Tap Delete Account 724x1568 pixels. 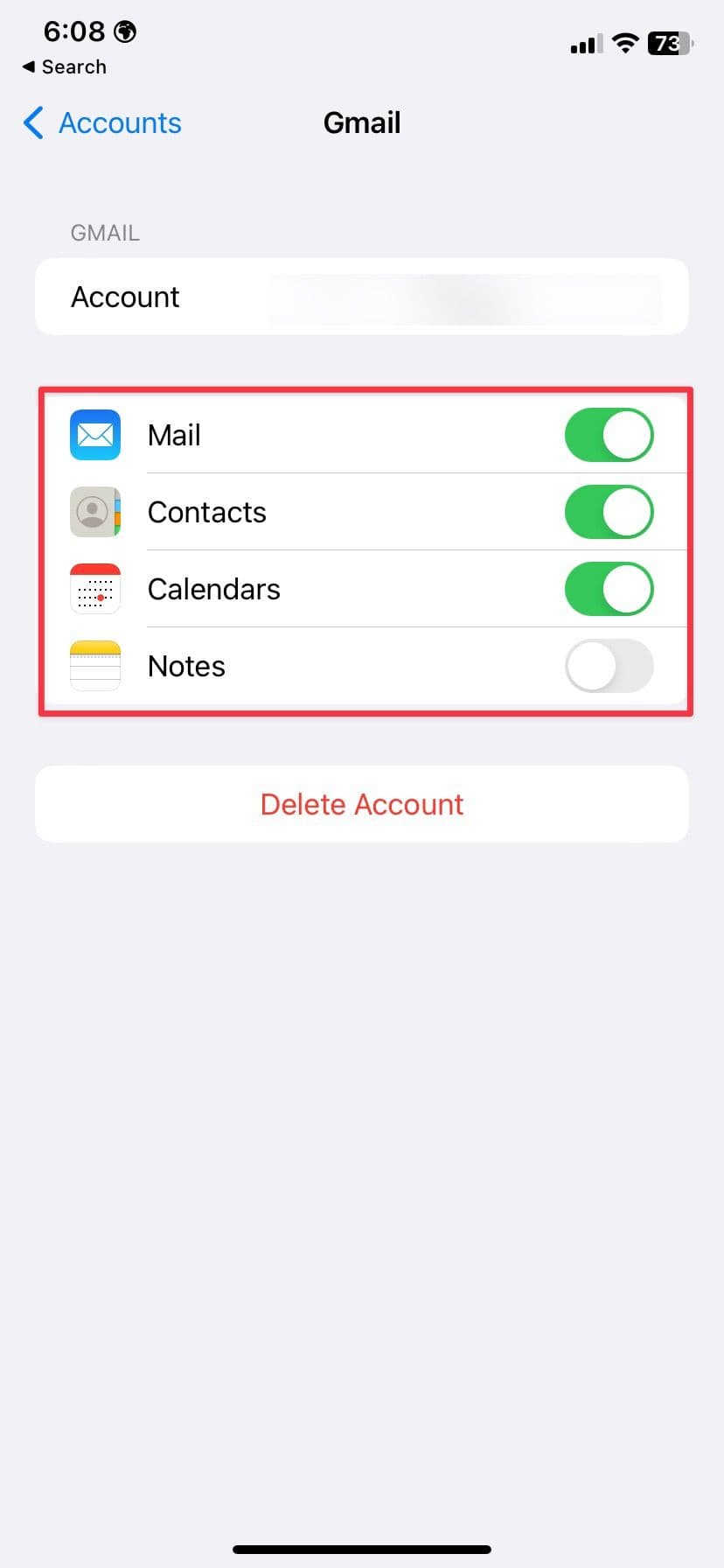[361, 804]
